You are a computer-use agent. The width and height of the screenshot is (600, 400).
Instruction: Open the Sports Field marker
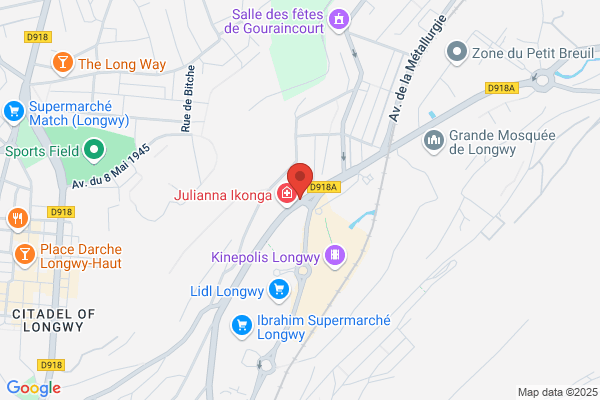[94, 150]
